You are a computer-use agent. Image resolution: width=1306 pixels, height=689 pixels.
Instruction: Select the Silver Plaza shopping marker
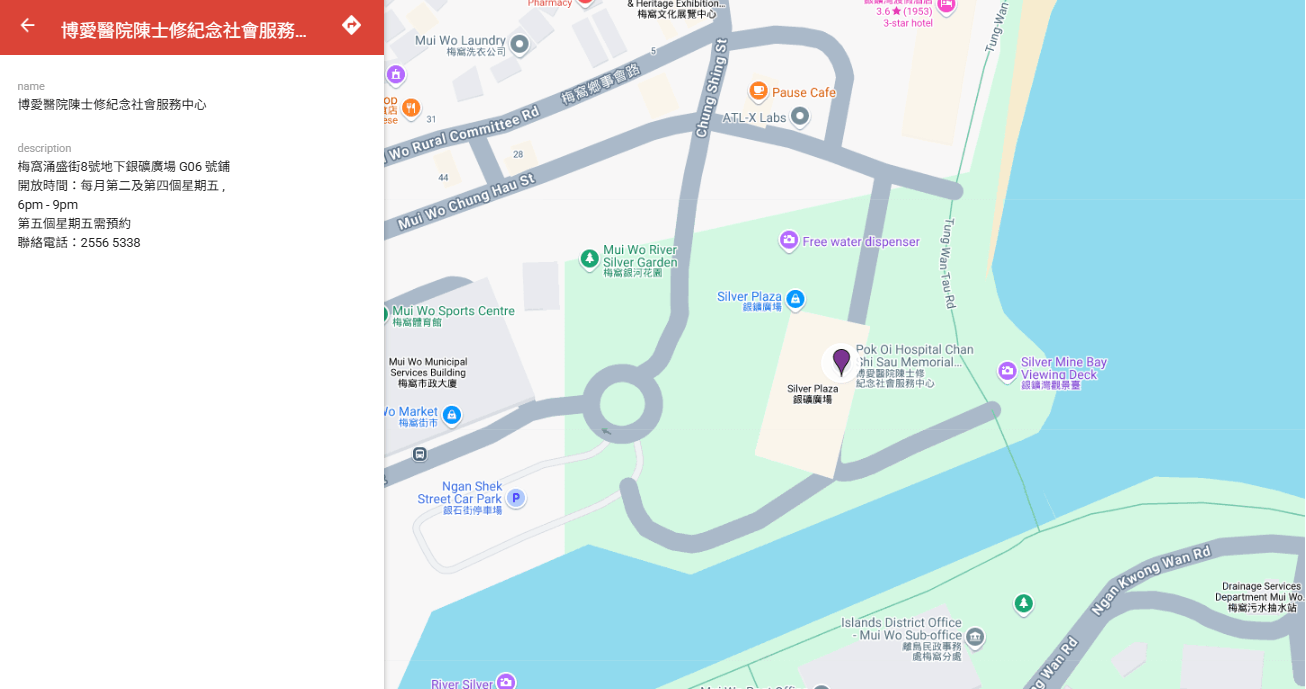tap(795, 298)
